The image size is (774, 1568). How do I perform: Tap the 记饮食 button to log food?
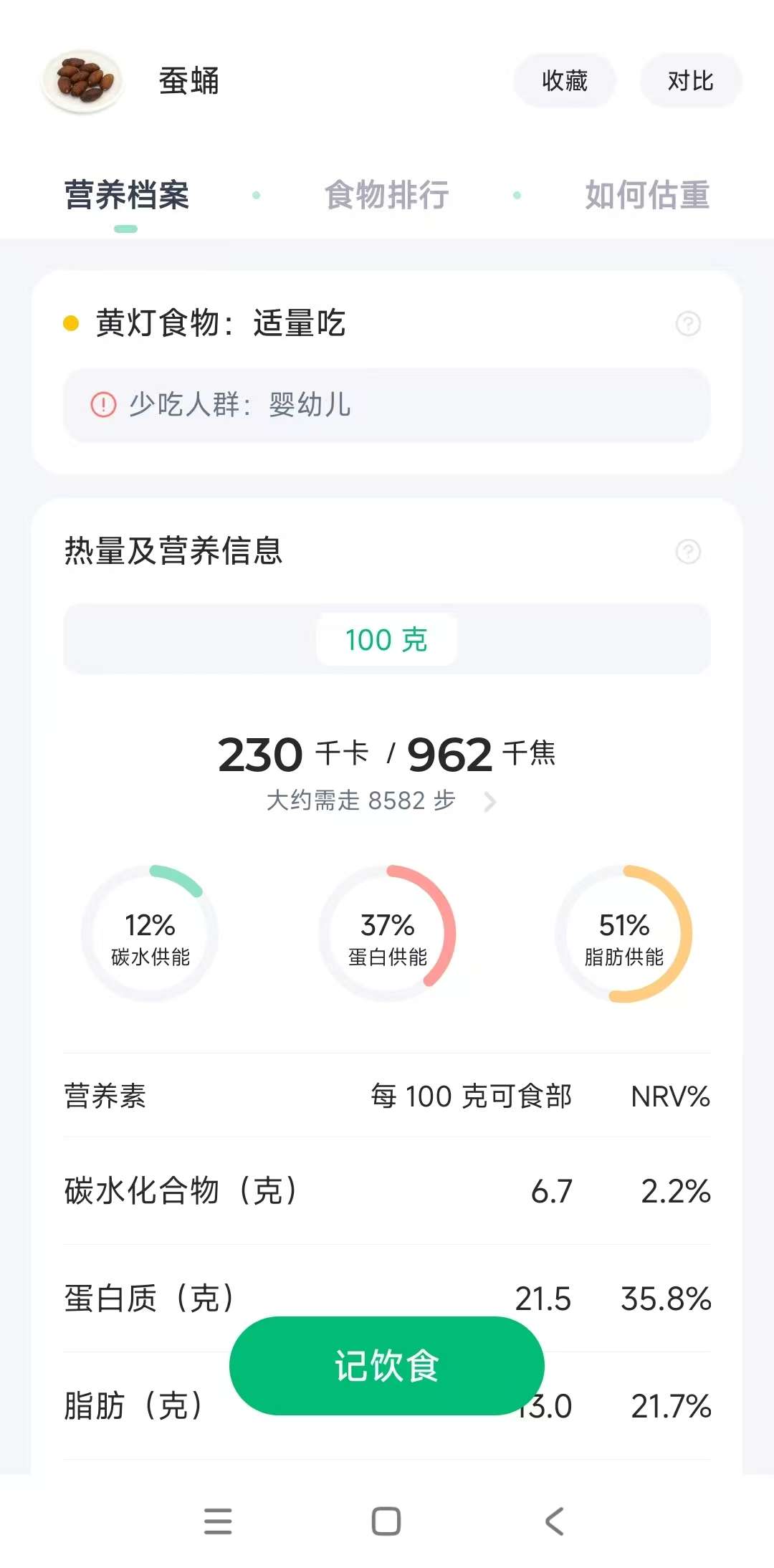[387, 1366]
